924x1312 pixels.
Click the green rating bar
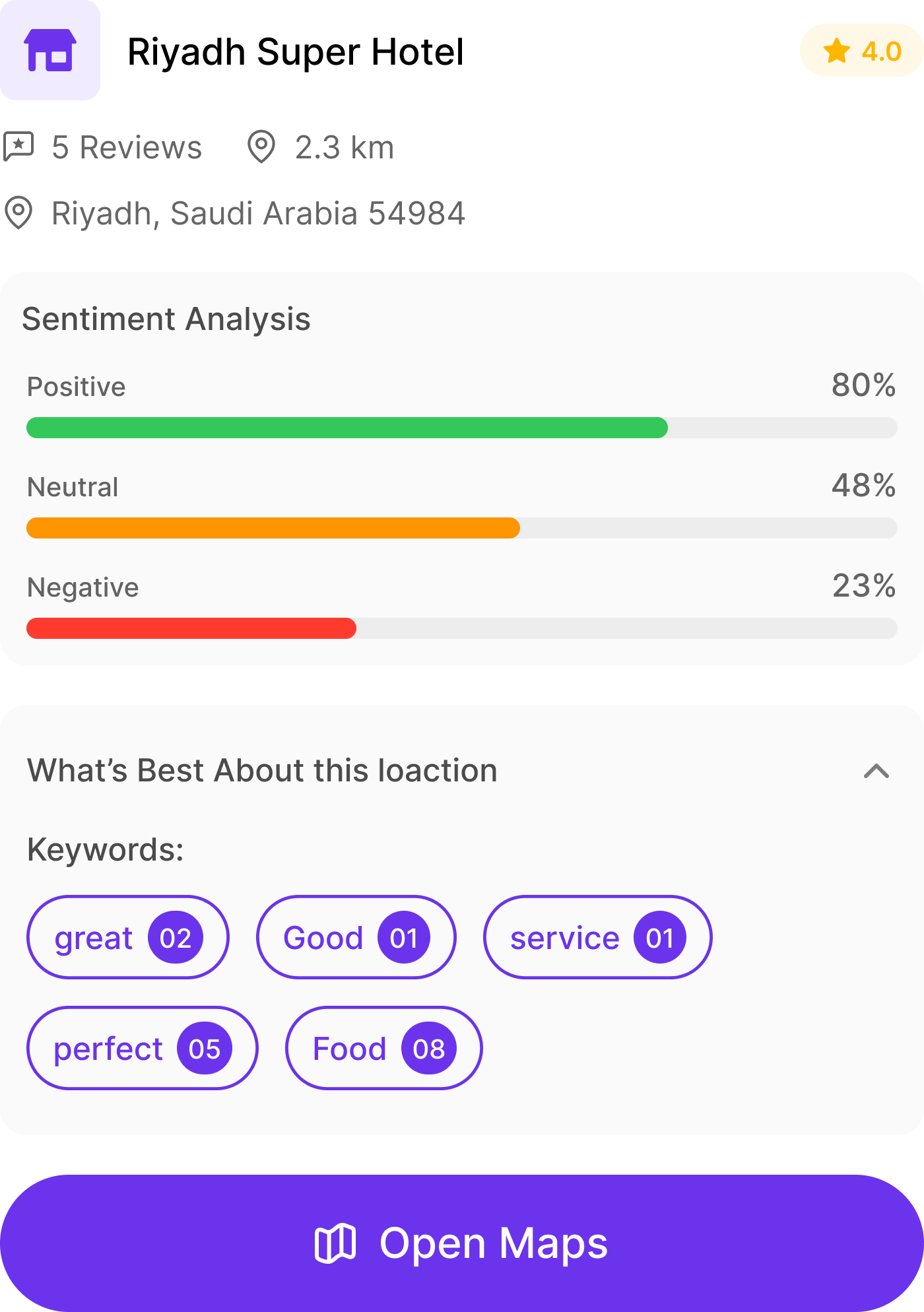[x=347, y=428]
